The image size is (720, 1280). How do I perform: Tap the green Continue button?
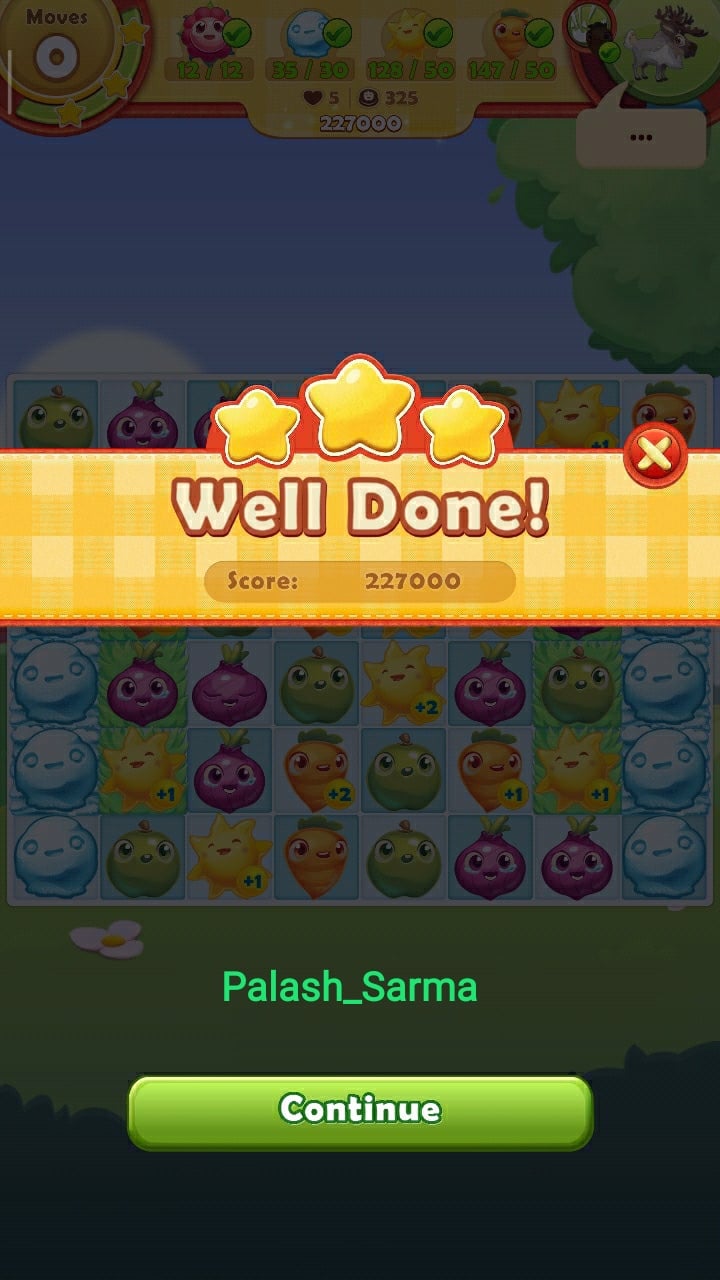point(360,1111)
